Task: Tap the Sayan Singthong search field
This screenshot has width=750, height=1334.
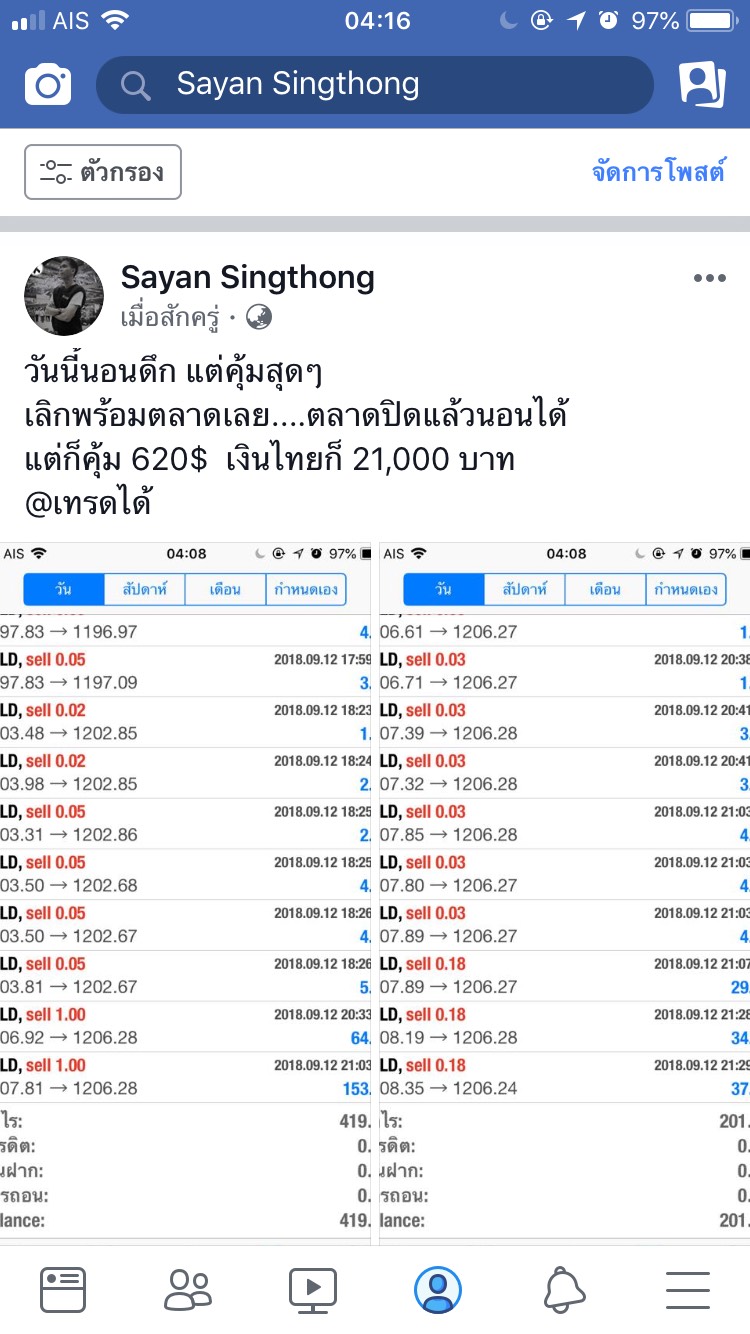Action: 375,85
